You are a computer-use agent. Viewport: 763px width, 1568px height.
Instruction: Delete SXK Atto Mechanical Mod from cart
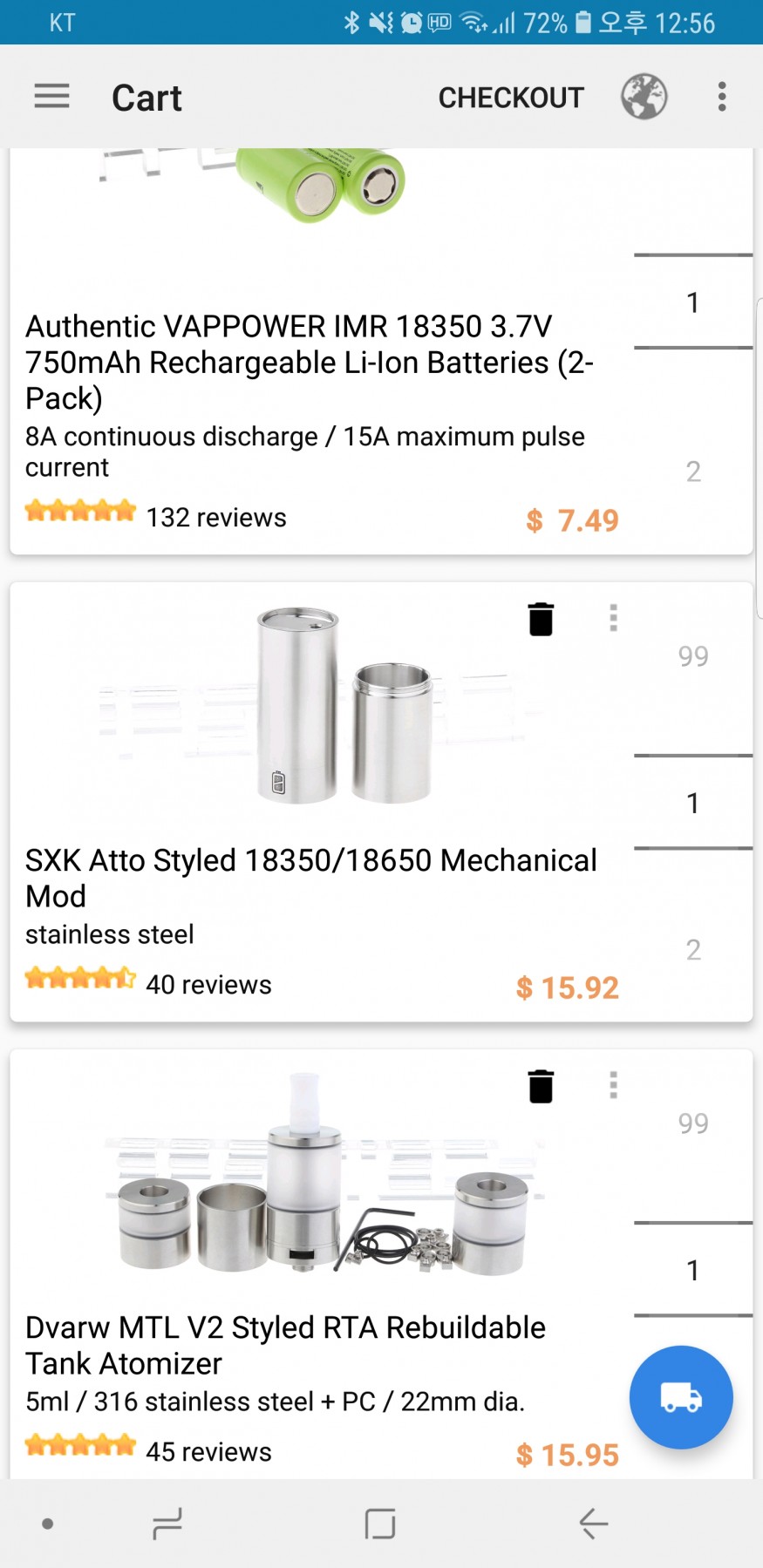(x=541, y=619)
